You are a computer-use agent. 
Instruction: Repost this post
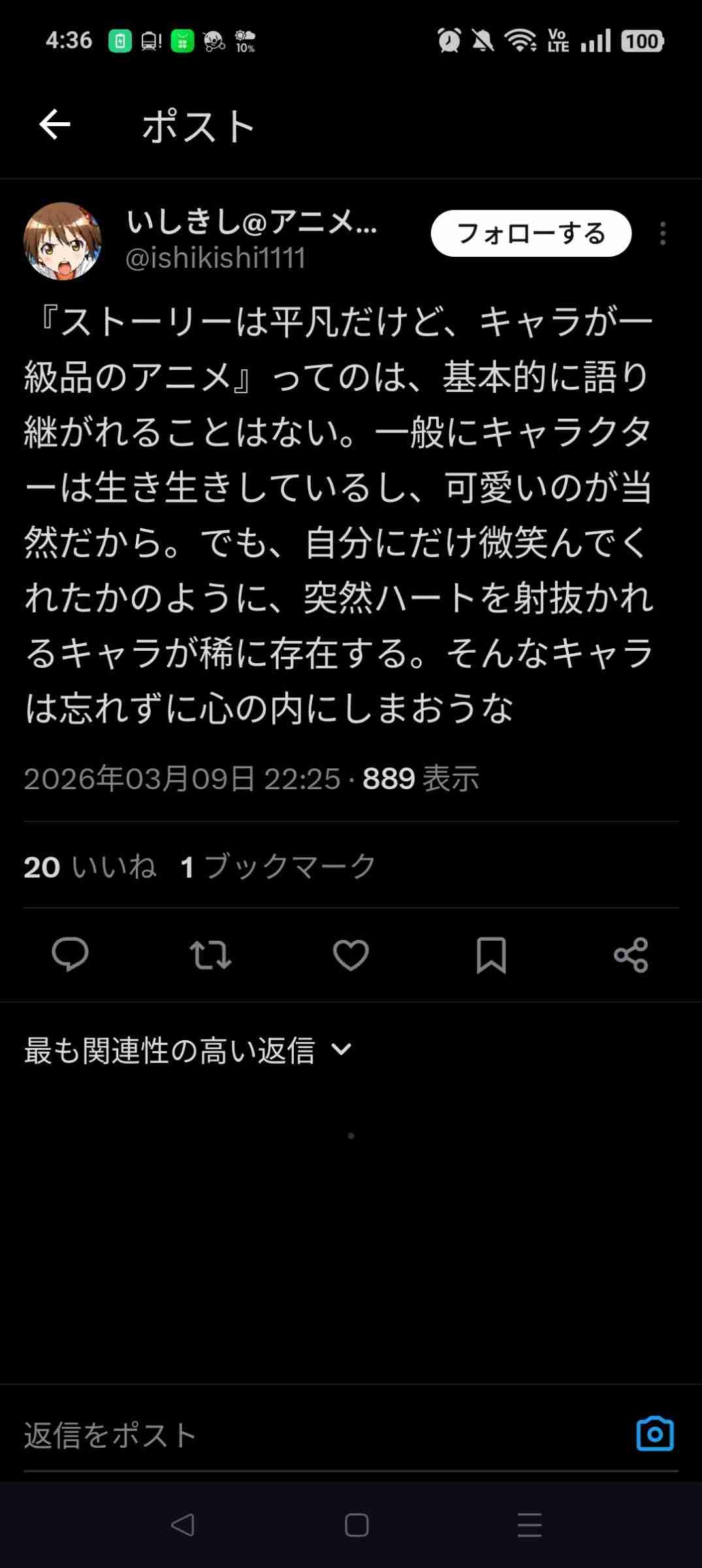click(x=210, y=955)
